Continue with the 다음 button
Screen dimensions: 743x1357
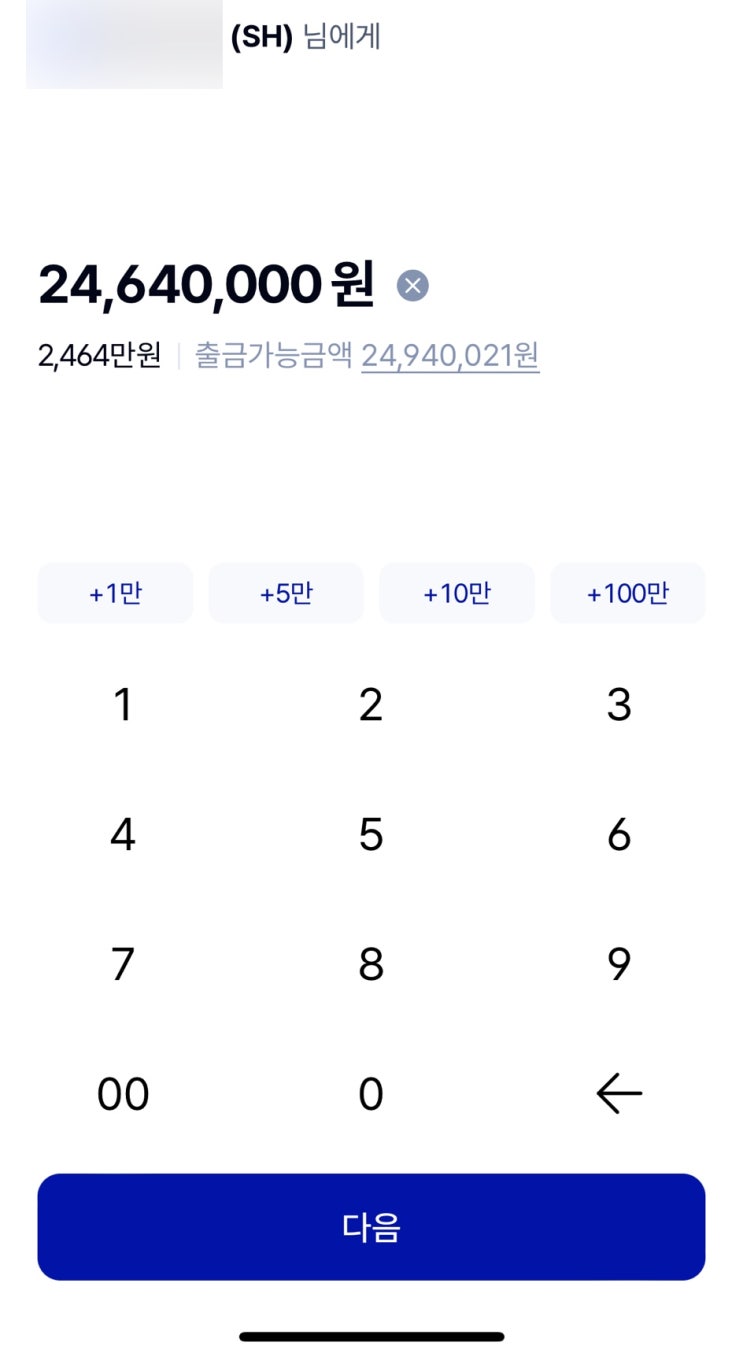371,1227
